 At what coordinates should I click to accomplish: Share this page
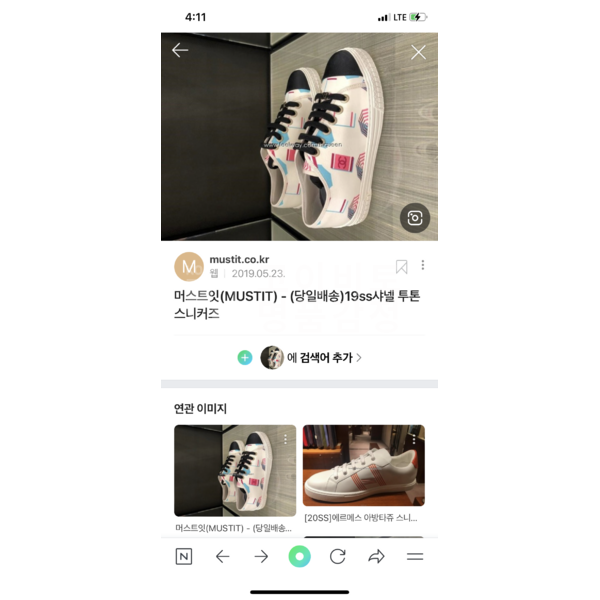[x=376, y=557]
